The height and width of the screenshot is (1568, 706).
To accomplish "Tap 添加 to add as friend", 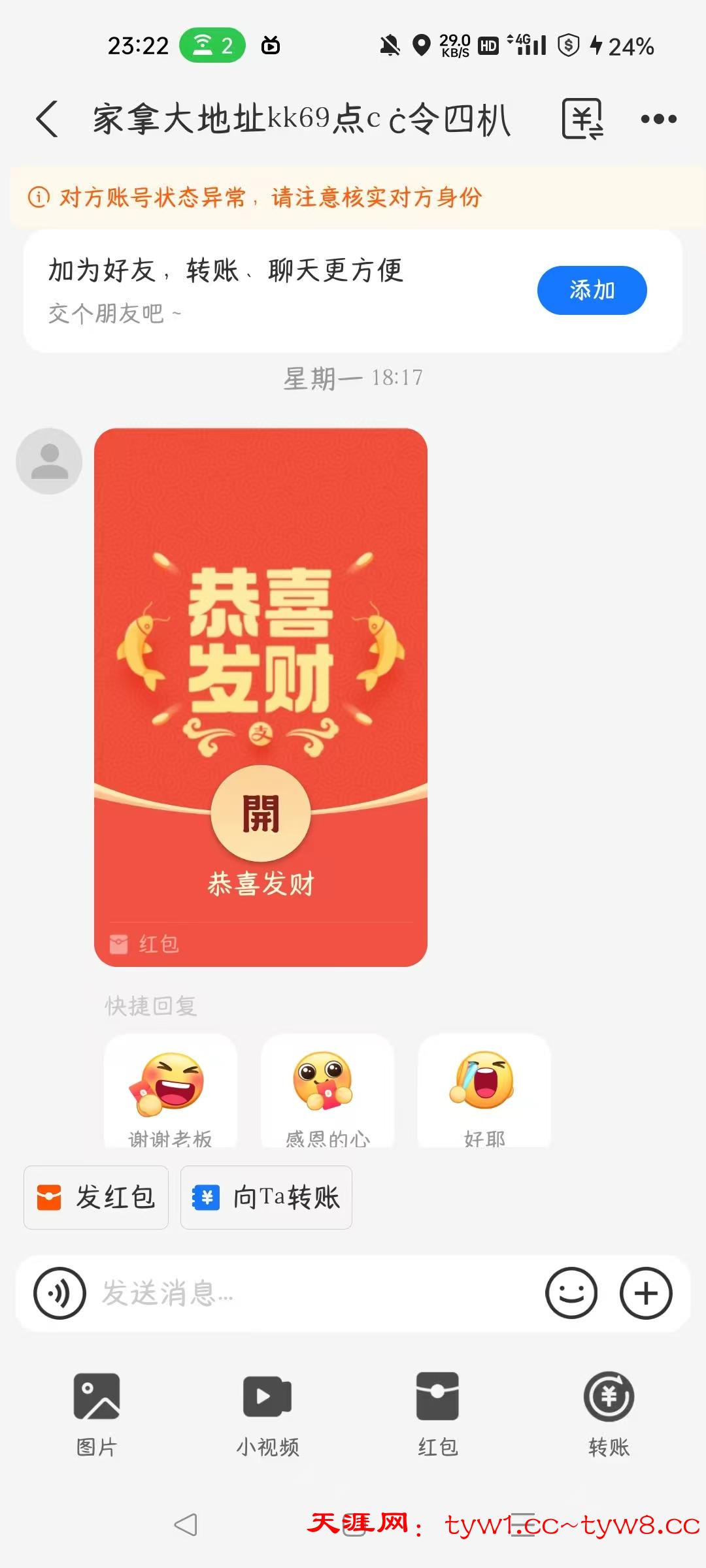I will [x=592, y=290].
